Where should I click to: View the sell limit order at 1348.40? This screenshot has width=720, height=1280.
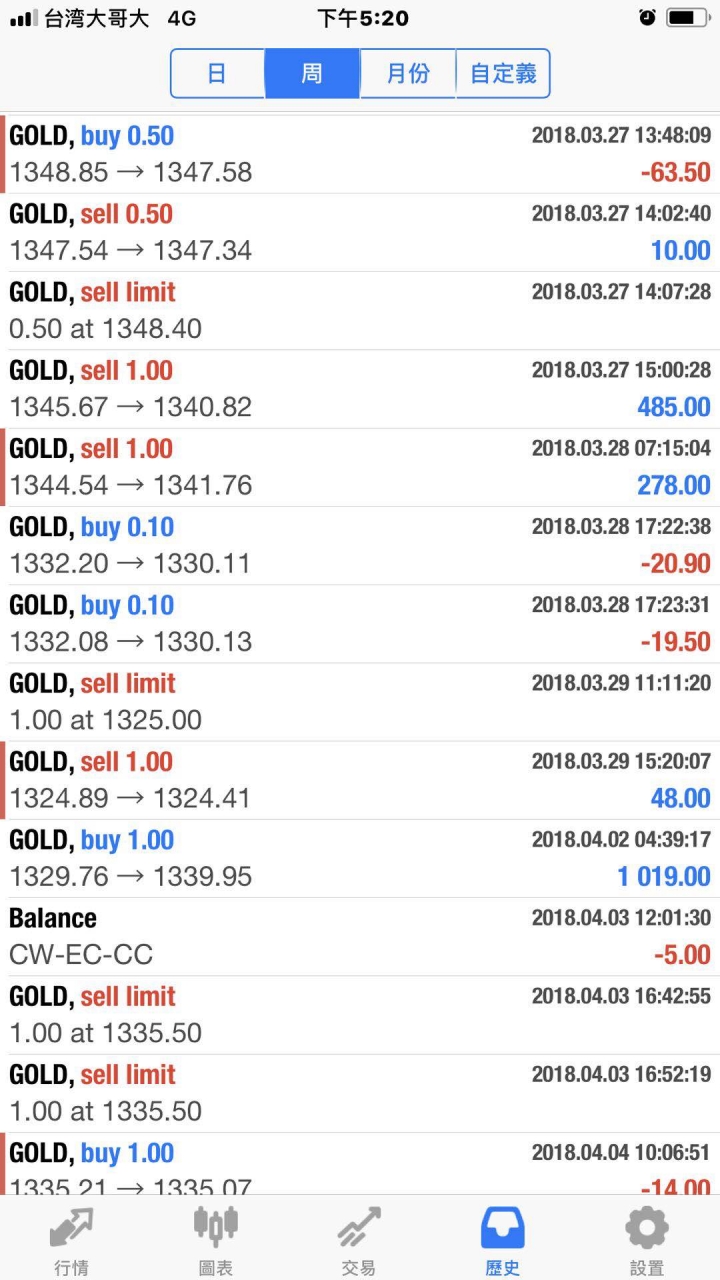tap(360, 311)
